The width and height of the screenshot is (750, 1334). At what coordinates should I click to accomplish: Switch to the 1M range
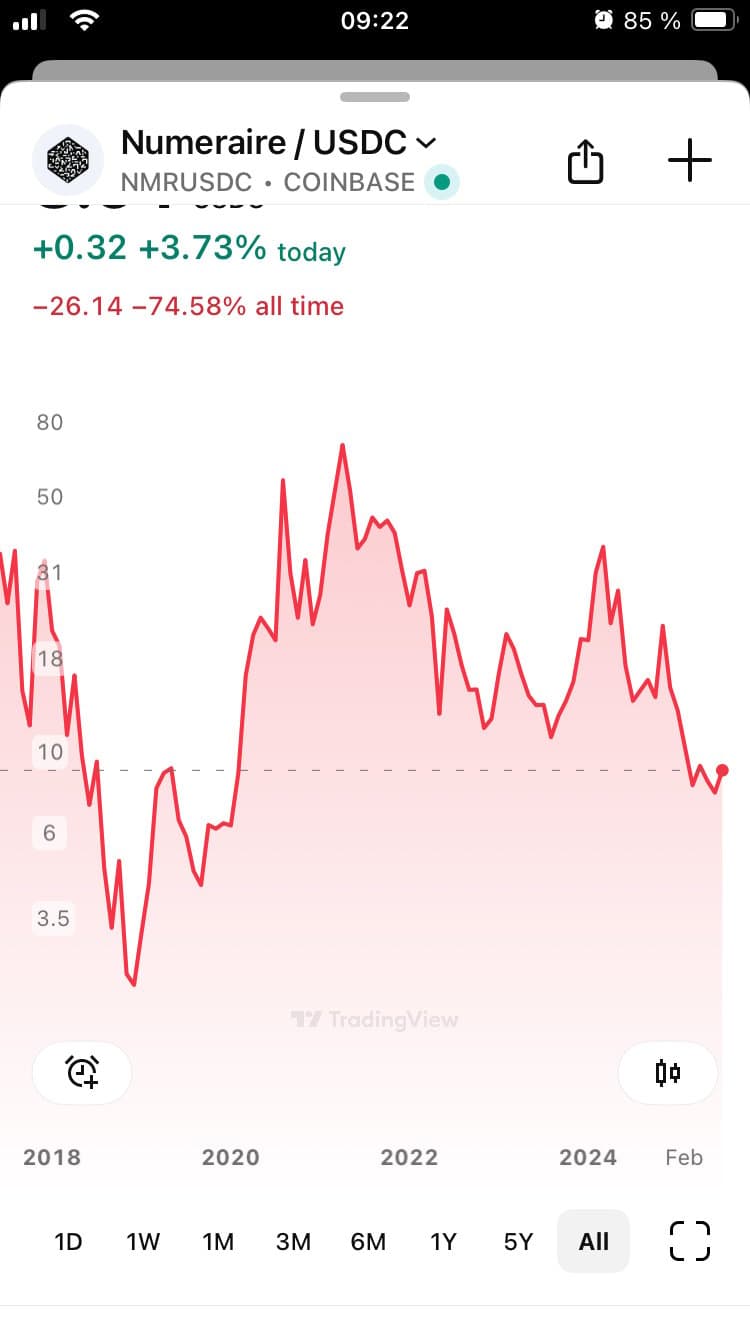pyautogui.click(x=218, y=1242)
